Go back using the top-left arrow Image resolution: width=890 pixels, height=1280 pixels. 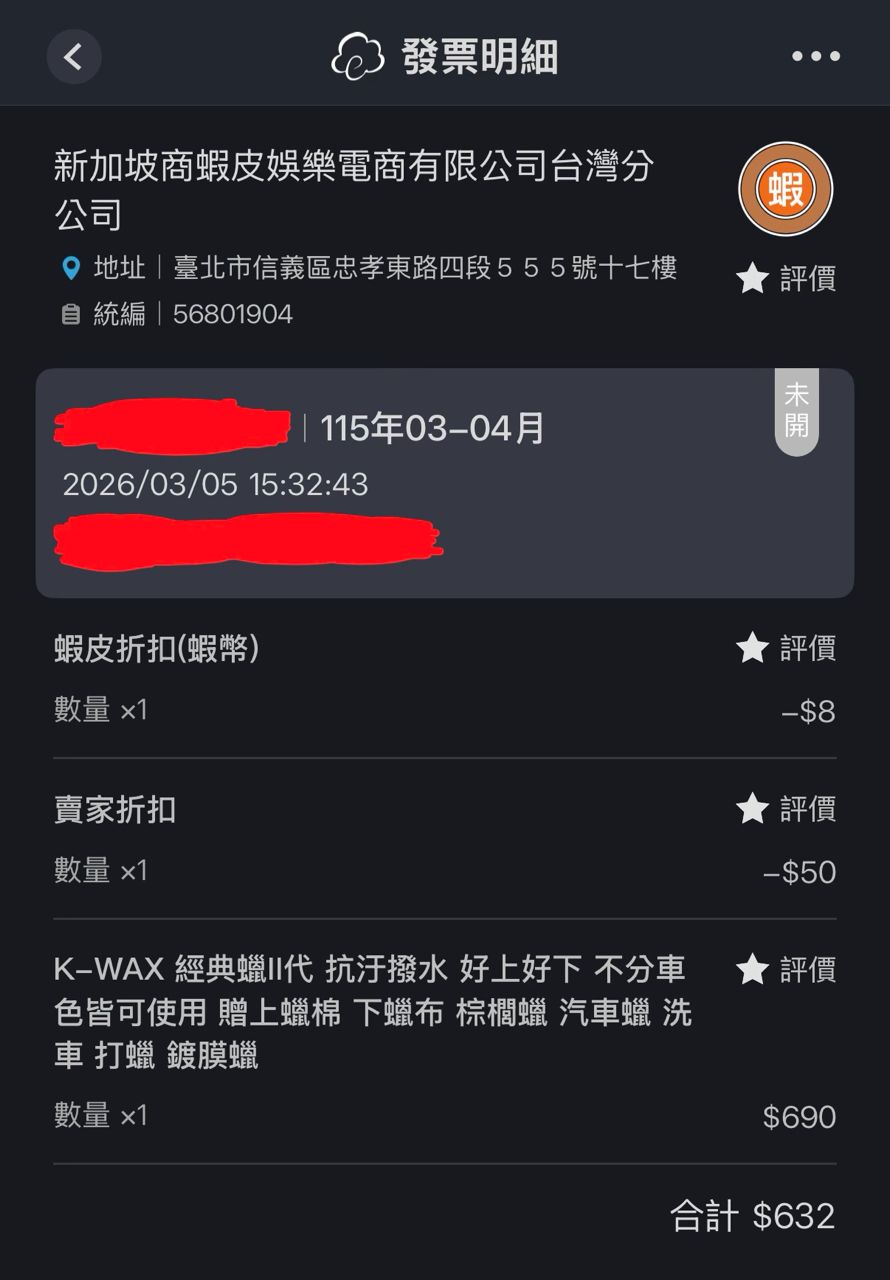(x=73, y=57)
